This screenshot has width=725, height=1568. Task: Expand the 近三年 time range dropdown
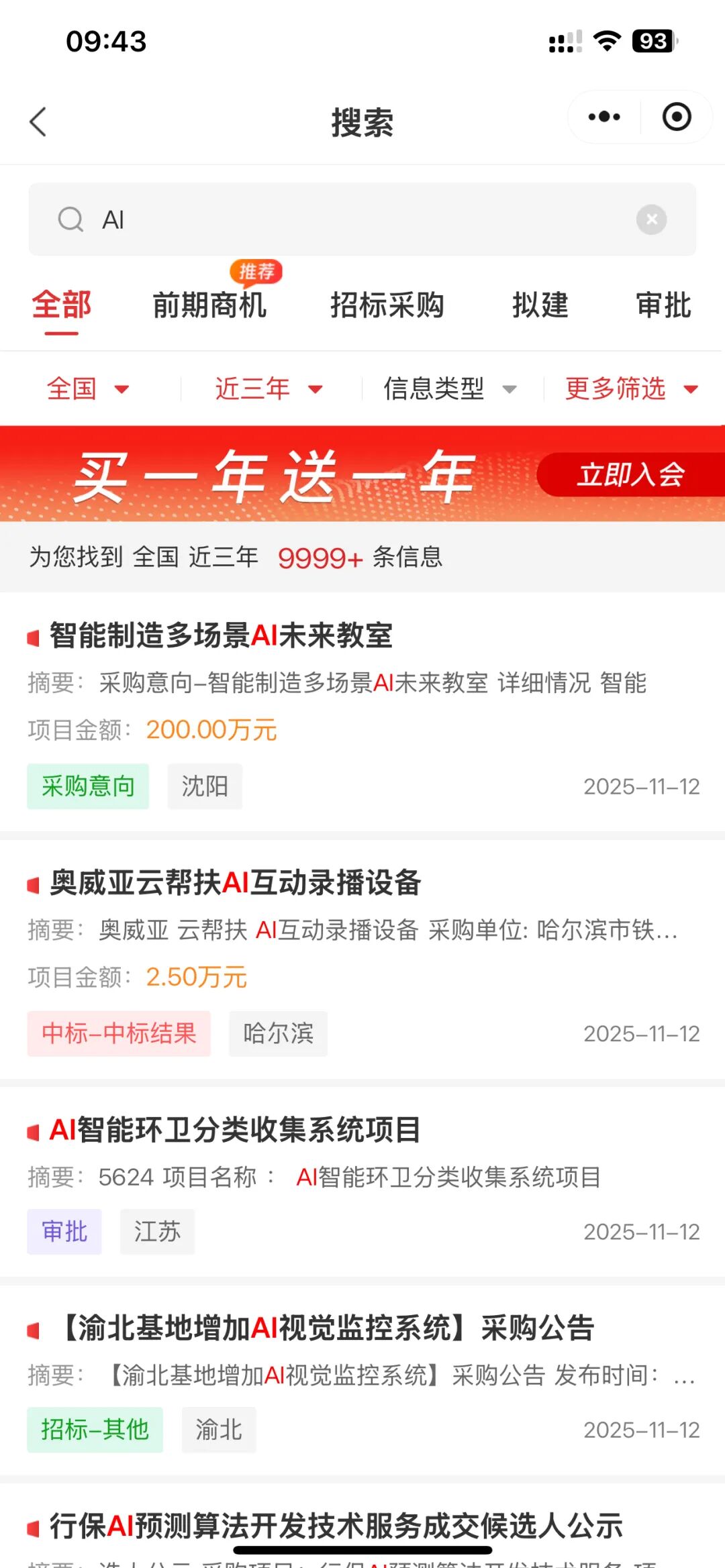269,388
